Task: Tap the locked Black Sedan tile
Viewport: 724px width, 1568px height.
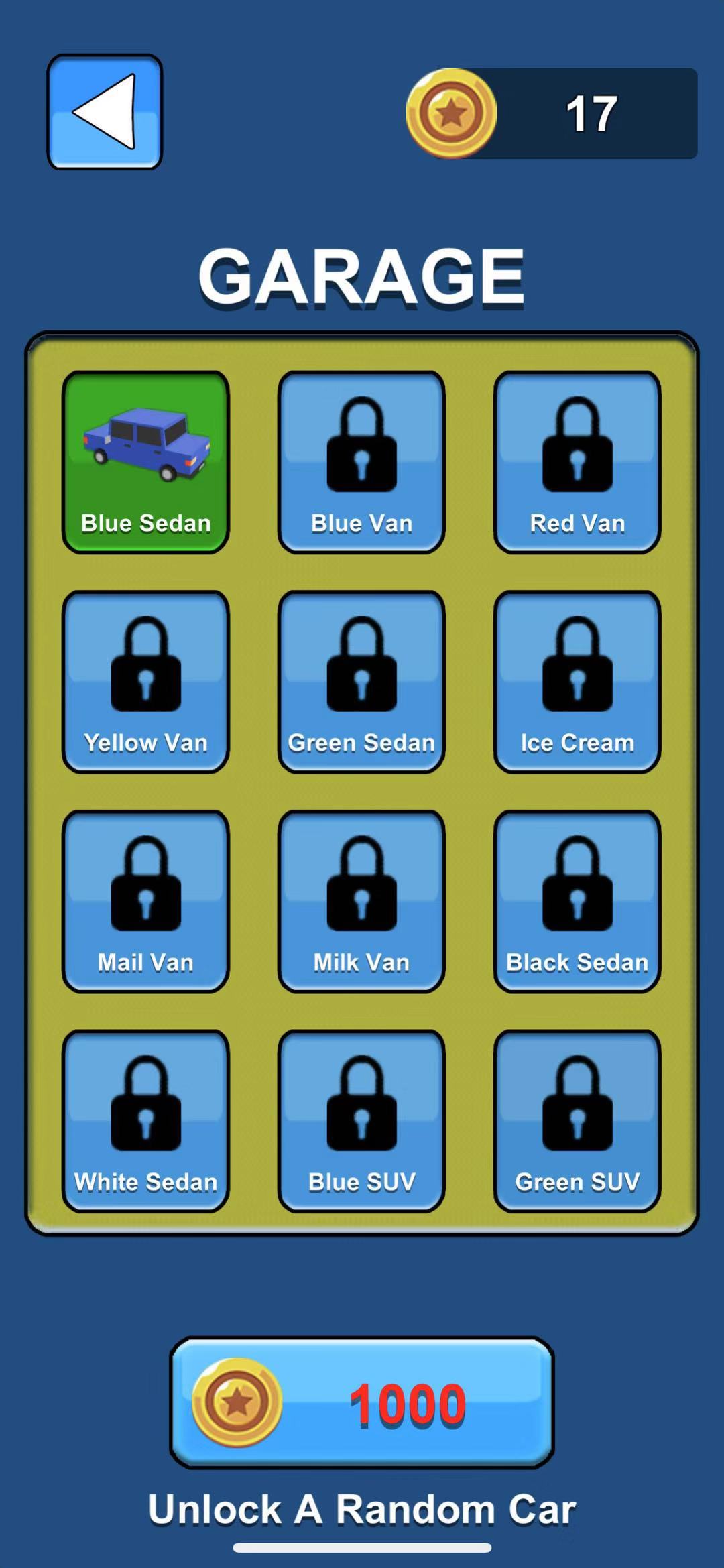Action: pyautogui.click(x=577, y=901)
